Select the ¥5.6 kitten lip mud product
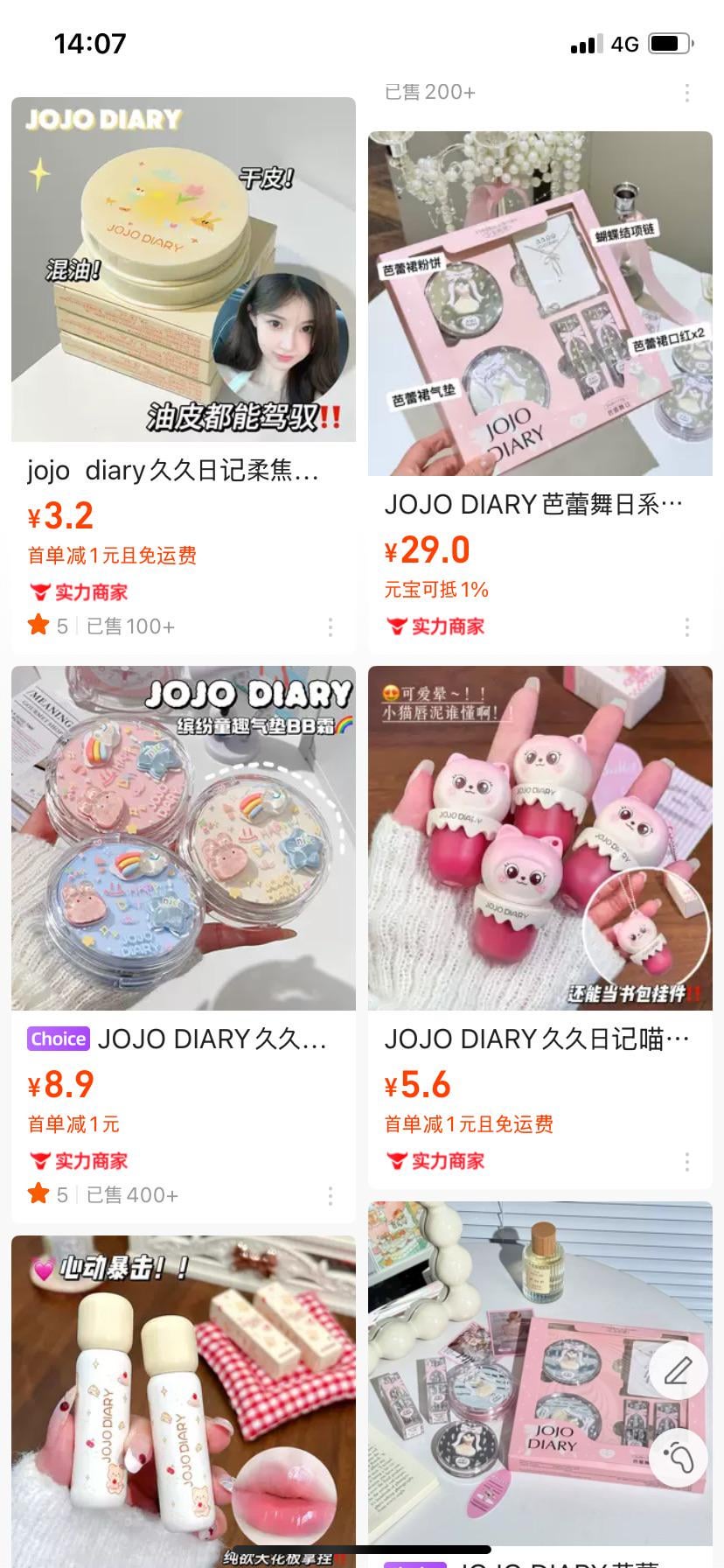This screenshot has height=1568, width=724. click(540, 838)
